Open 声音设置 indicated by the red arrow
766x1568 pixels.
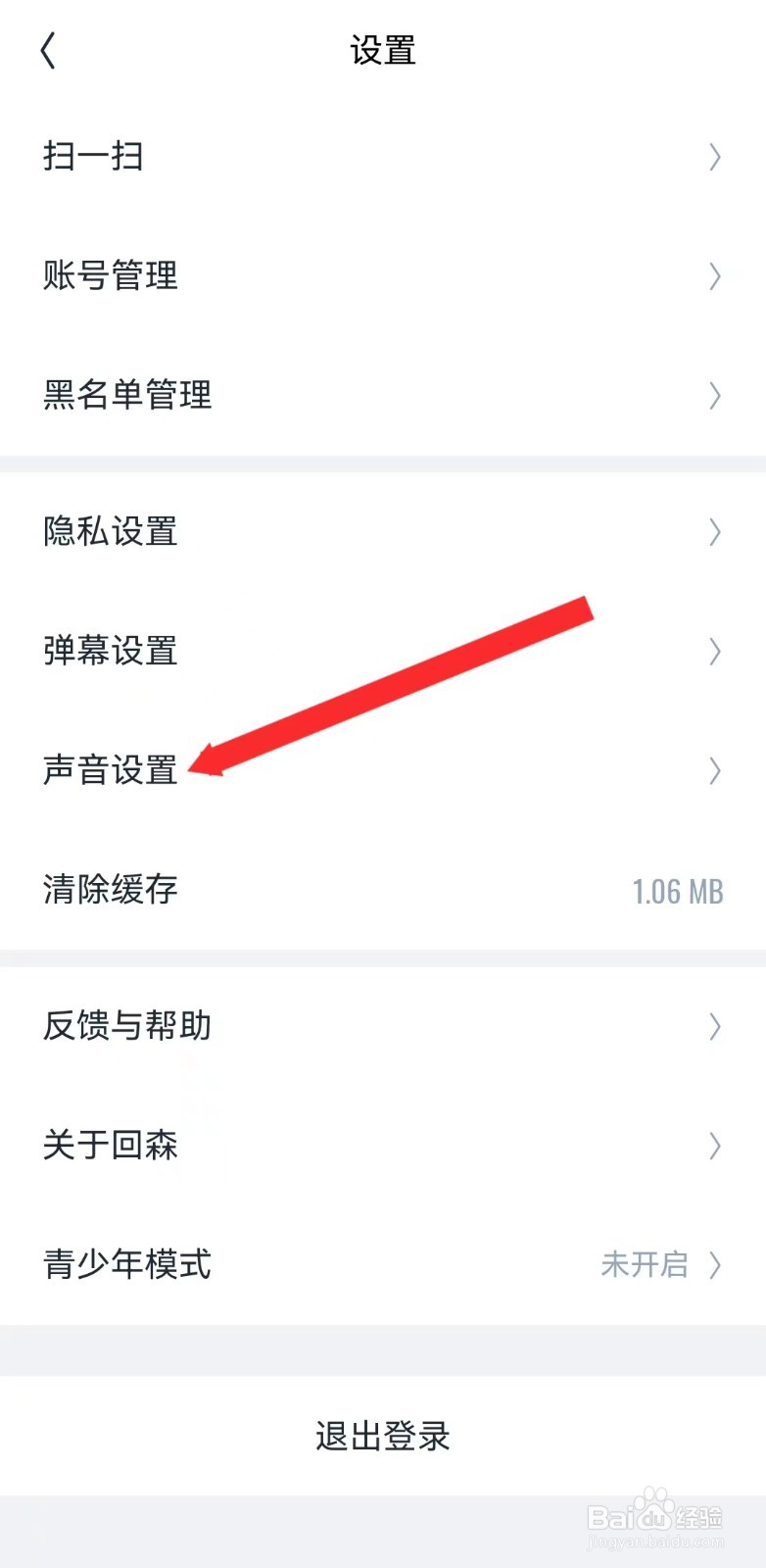[x=110, y=771]
